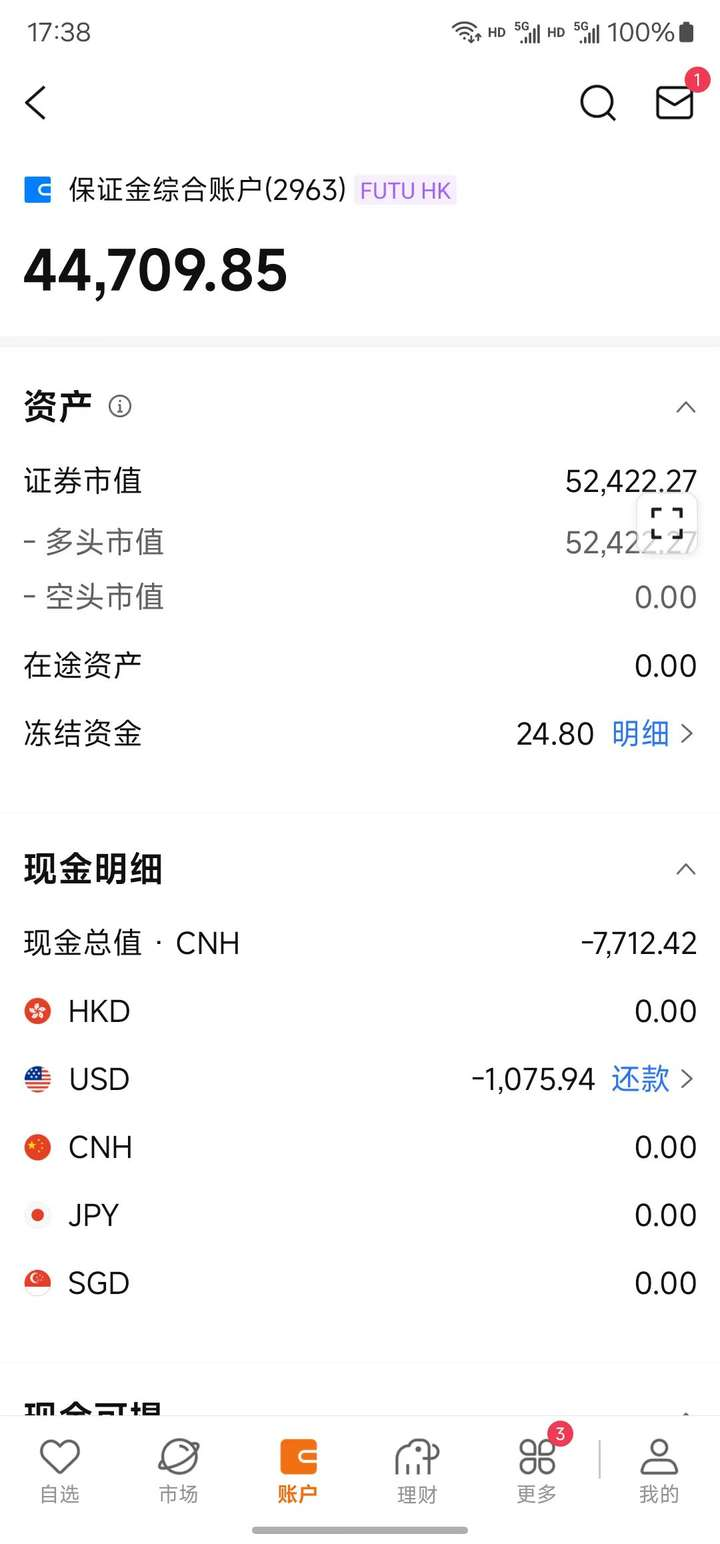Open the message inbox icon

click(673, 103)
